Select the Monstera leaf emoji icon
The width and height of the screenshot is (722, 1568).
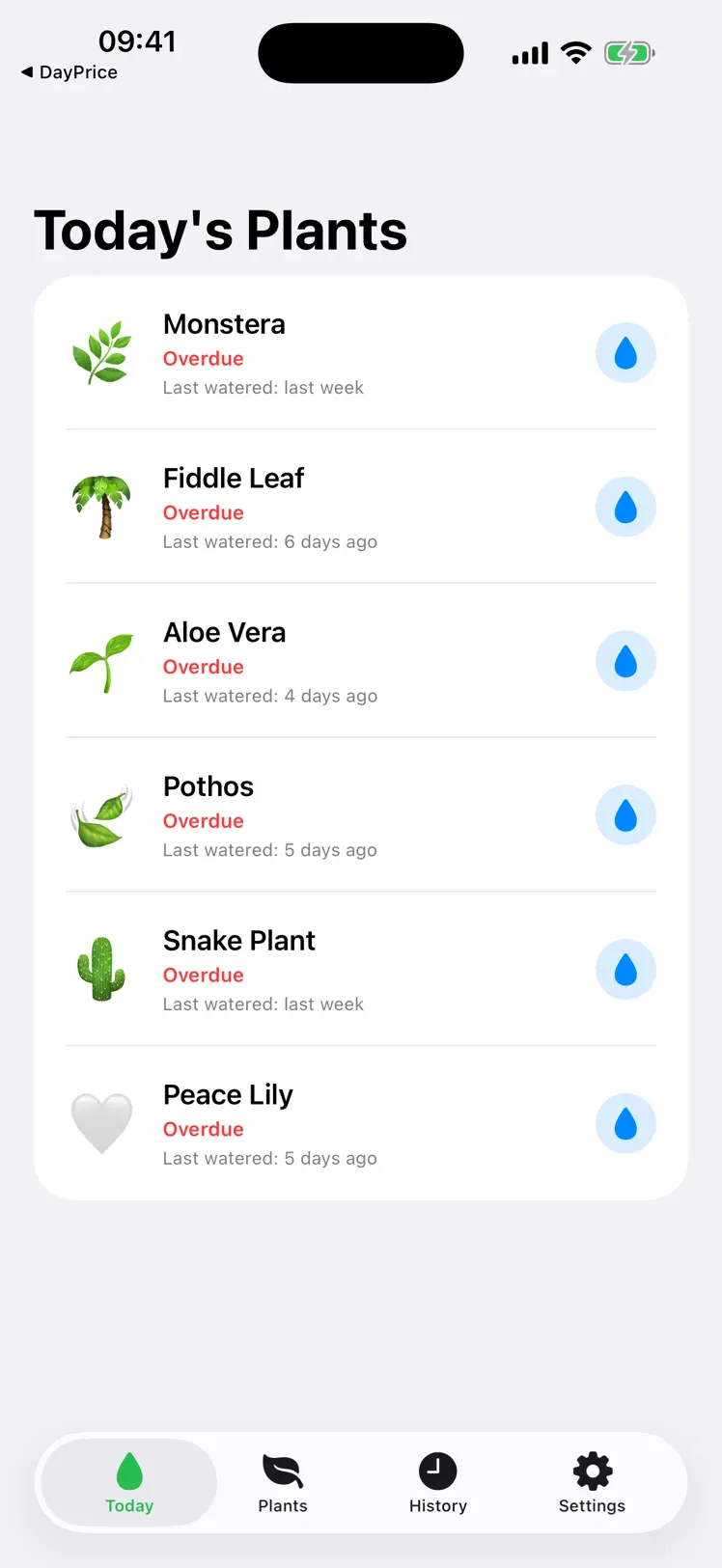[x=101, y=352]
